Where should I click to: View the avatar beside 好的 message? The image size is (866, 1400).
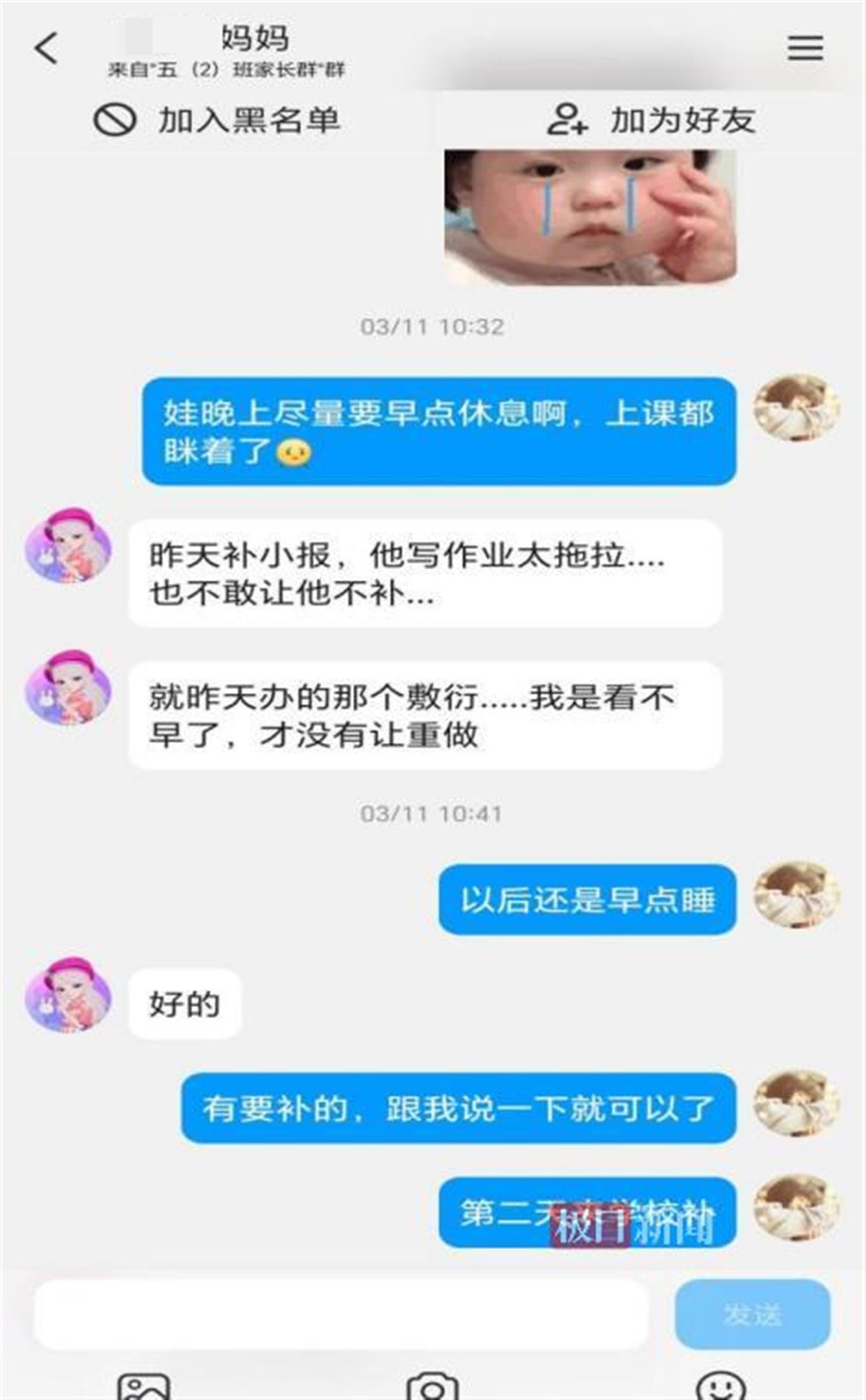click(x=69, y=994)
